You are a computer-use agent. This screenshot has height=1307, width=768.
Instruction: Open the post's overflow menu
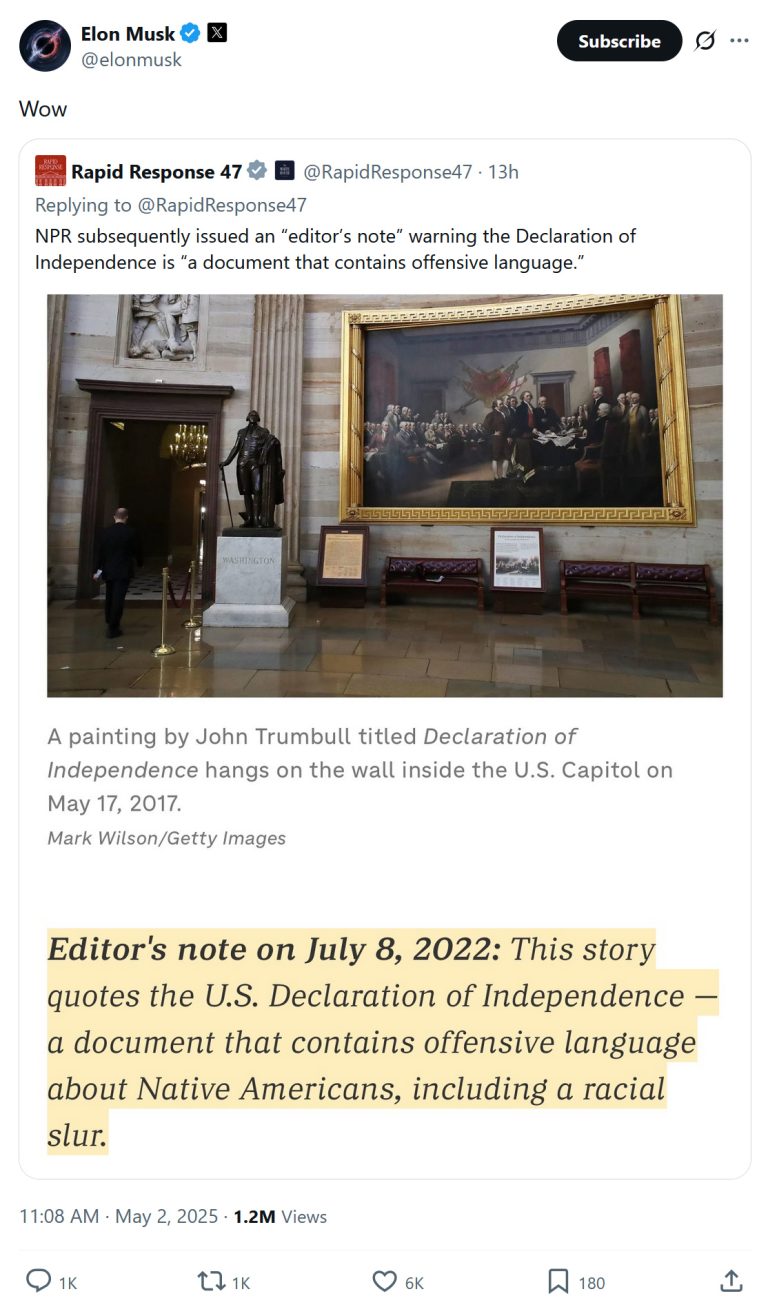[739, 41]
